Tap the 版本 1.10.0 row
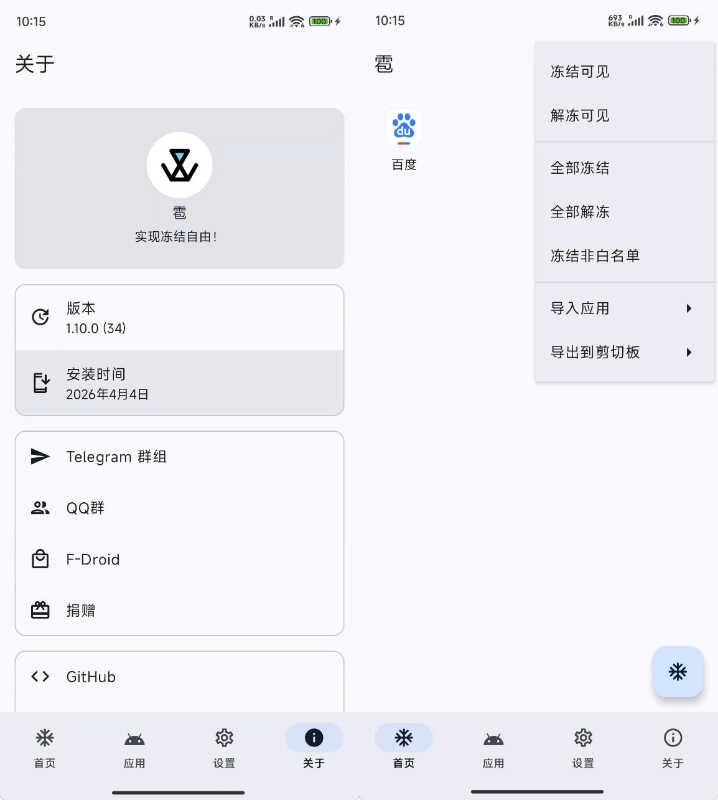The width and height of the screenshot is (718, 800). pyautogui.click(x=179, y=317)
